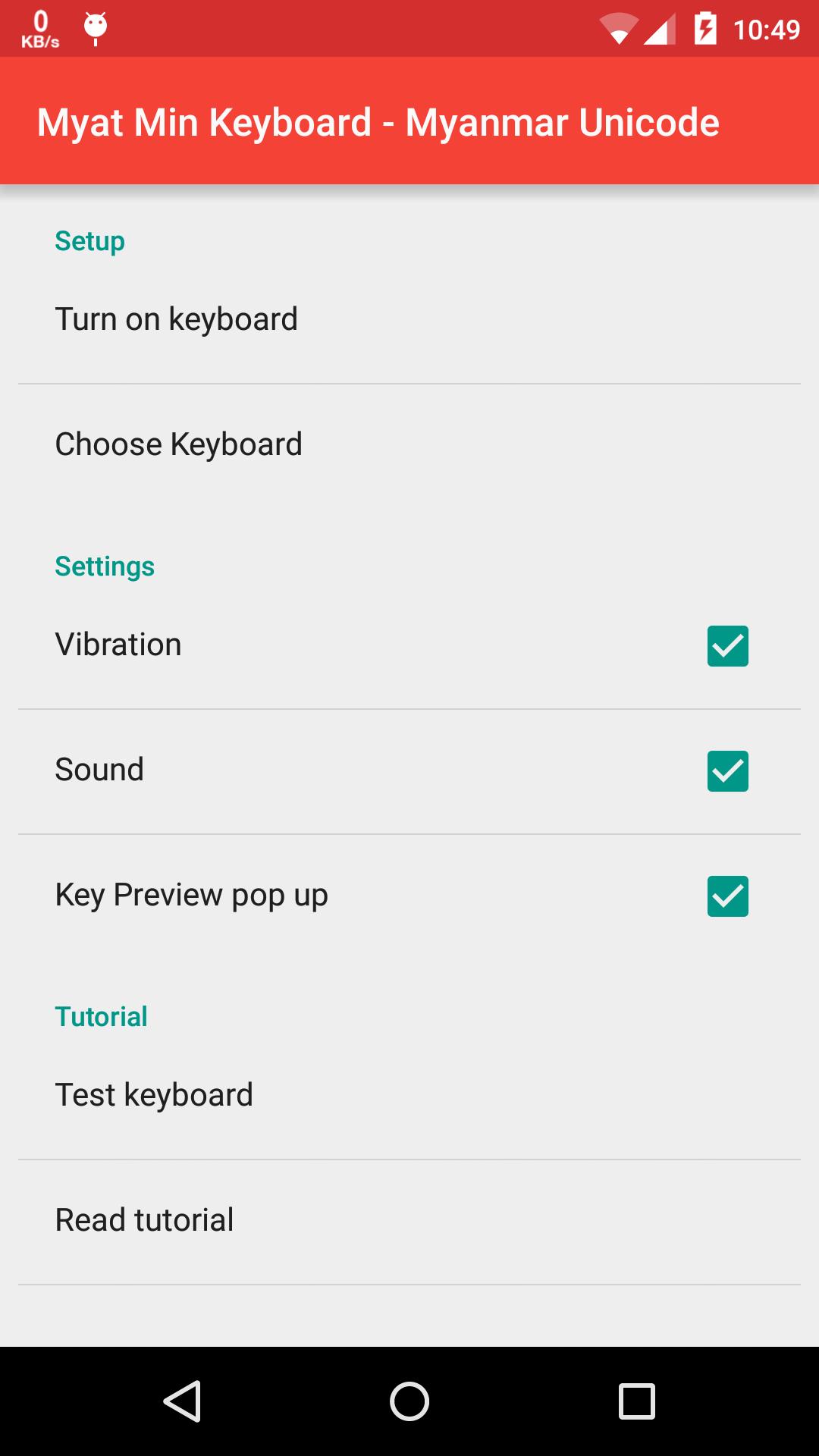Screen dimensions: 819x1456
Task: Toggle Key Preview pop up off
Action: [x=727, y=896]
